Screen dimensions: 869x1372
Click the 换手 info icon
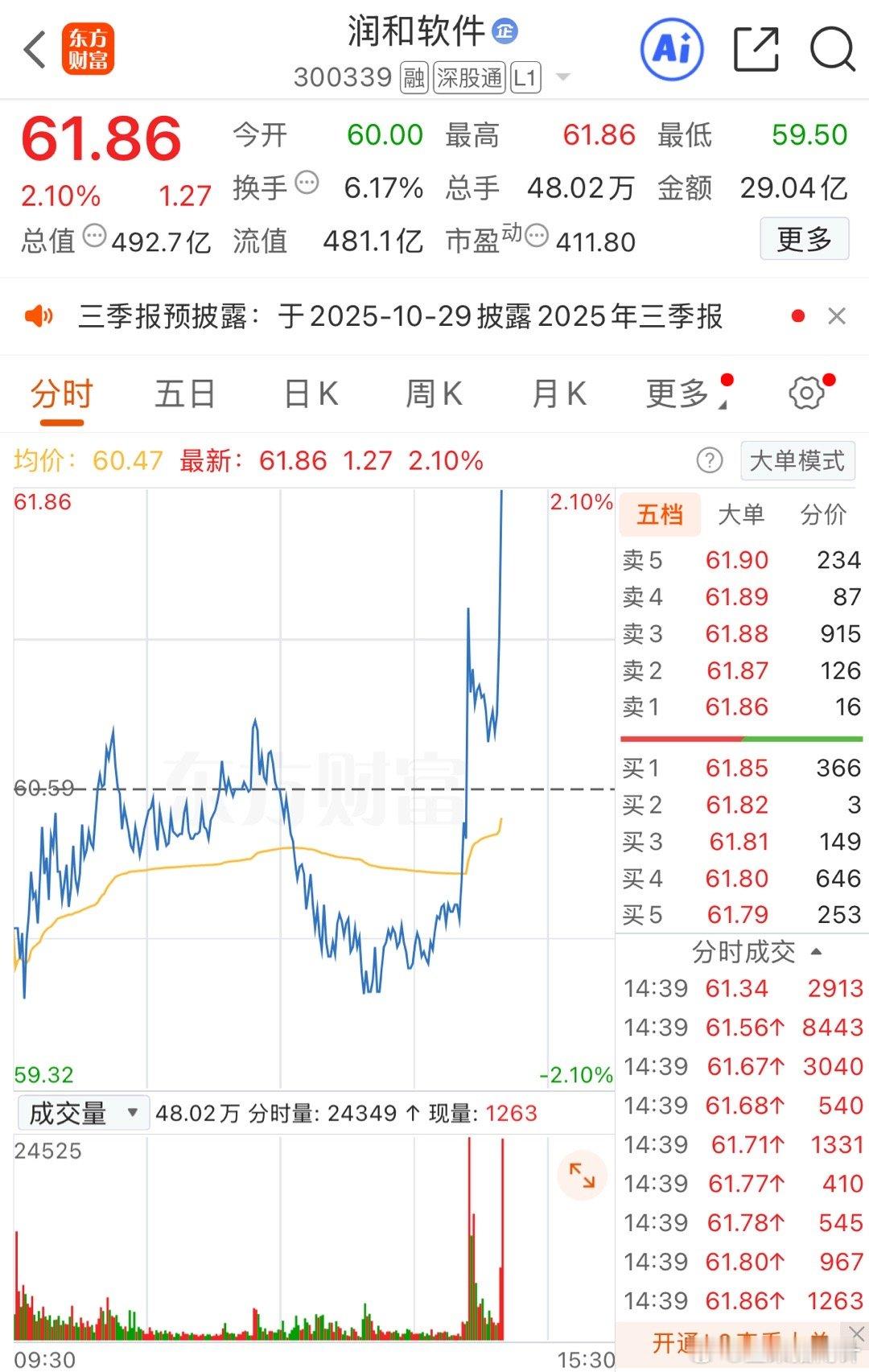click(304, 183)
